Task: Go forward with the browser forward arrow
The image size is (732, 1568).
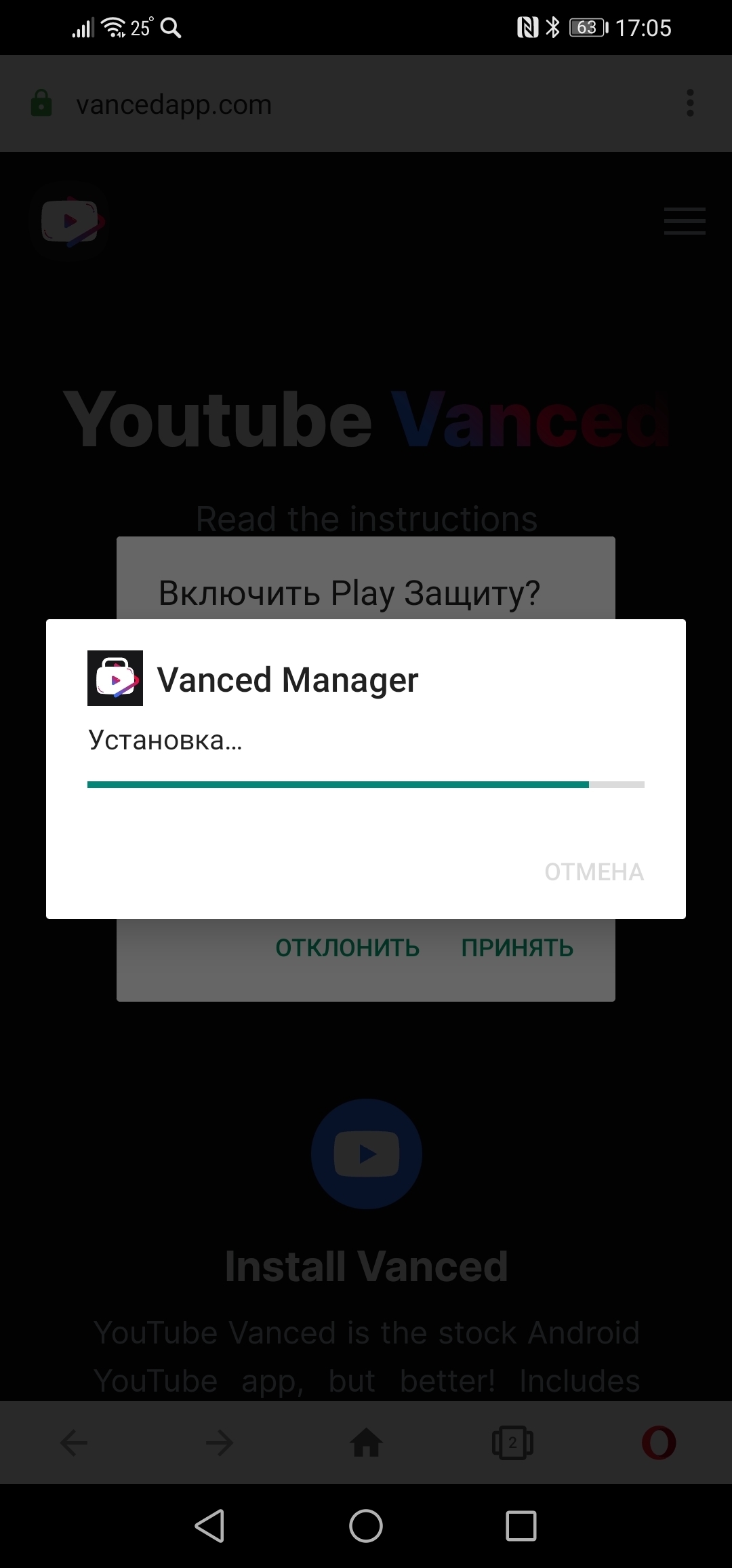Action: (x=220, y=1443)
